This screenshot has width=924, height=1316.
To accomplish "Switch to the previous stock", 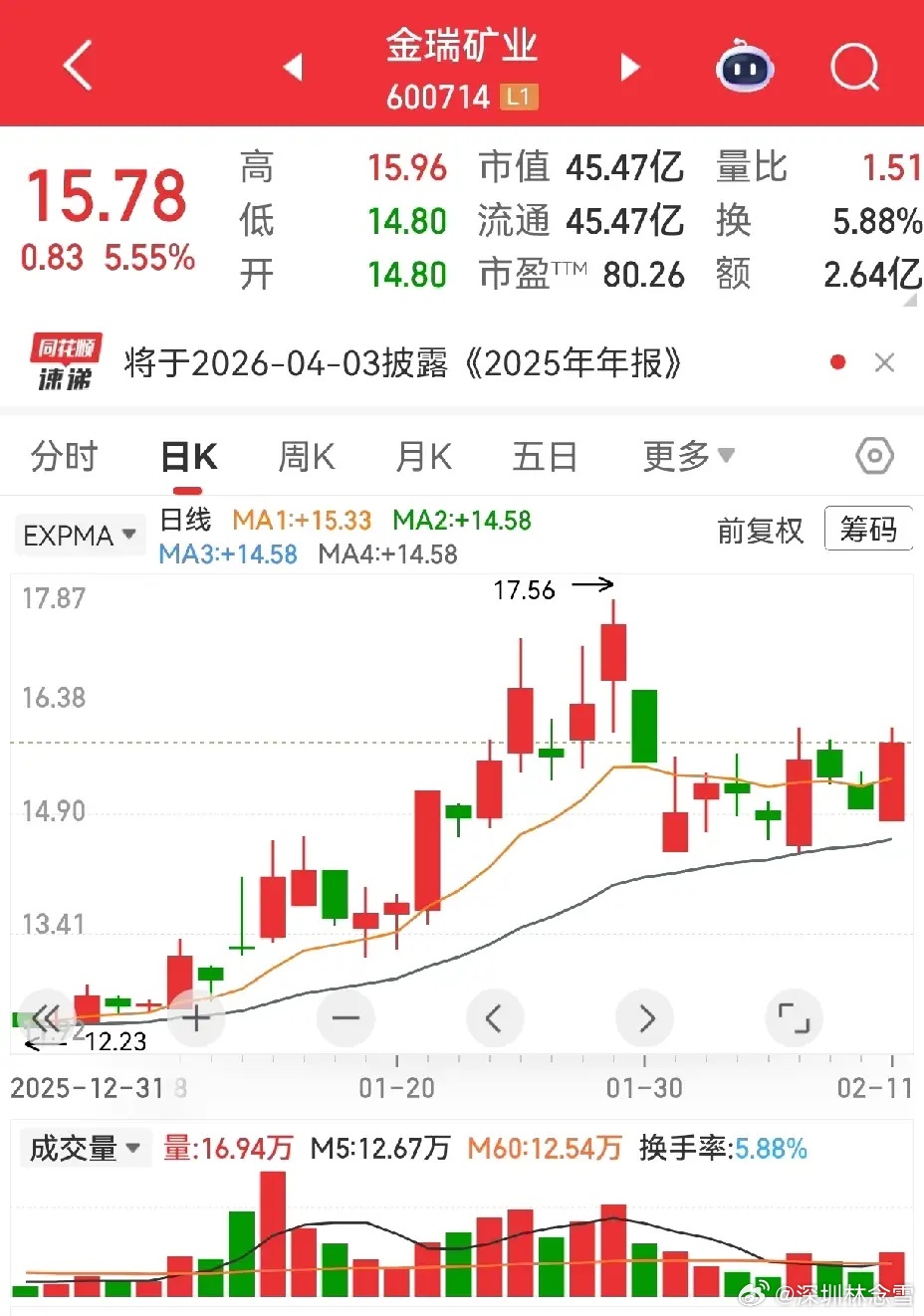I will 293,68.
